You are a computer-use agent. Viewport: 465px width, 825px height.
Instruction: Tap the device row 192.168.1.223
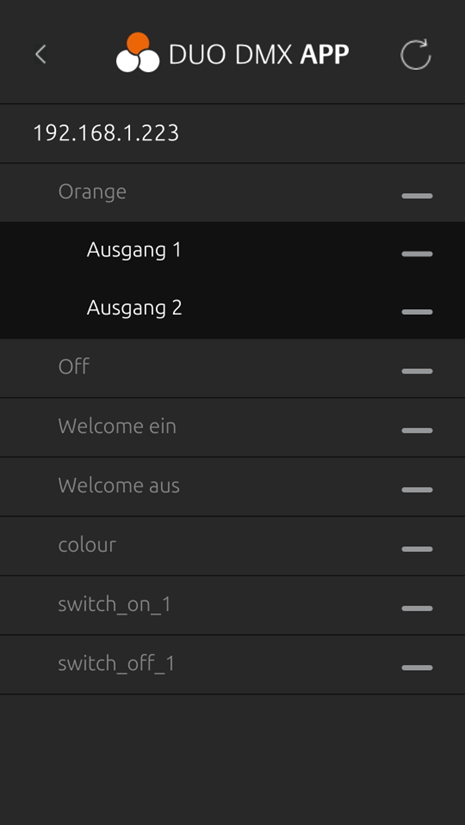[232, 134]
